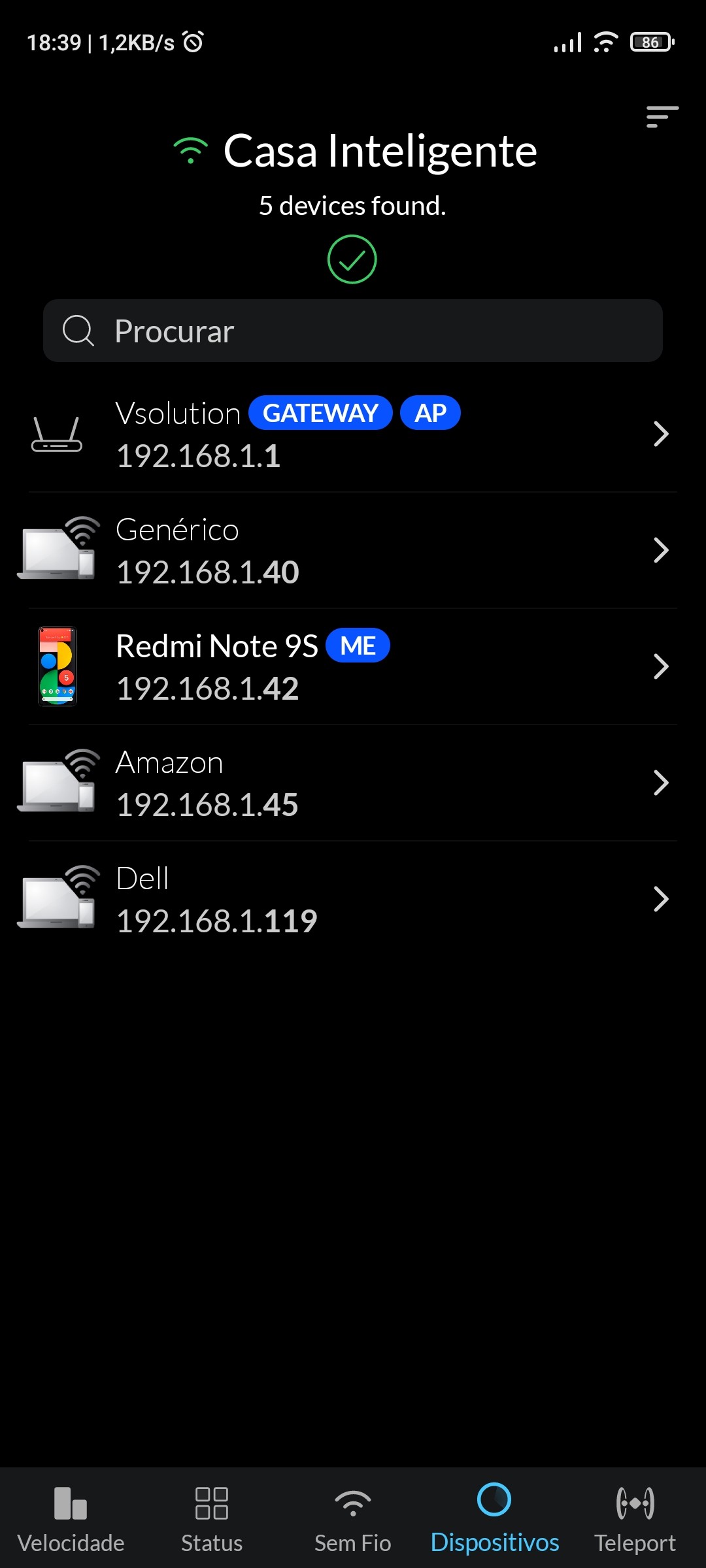Open the sort and filter icon

click(x=662, y=117)
